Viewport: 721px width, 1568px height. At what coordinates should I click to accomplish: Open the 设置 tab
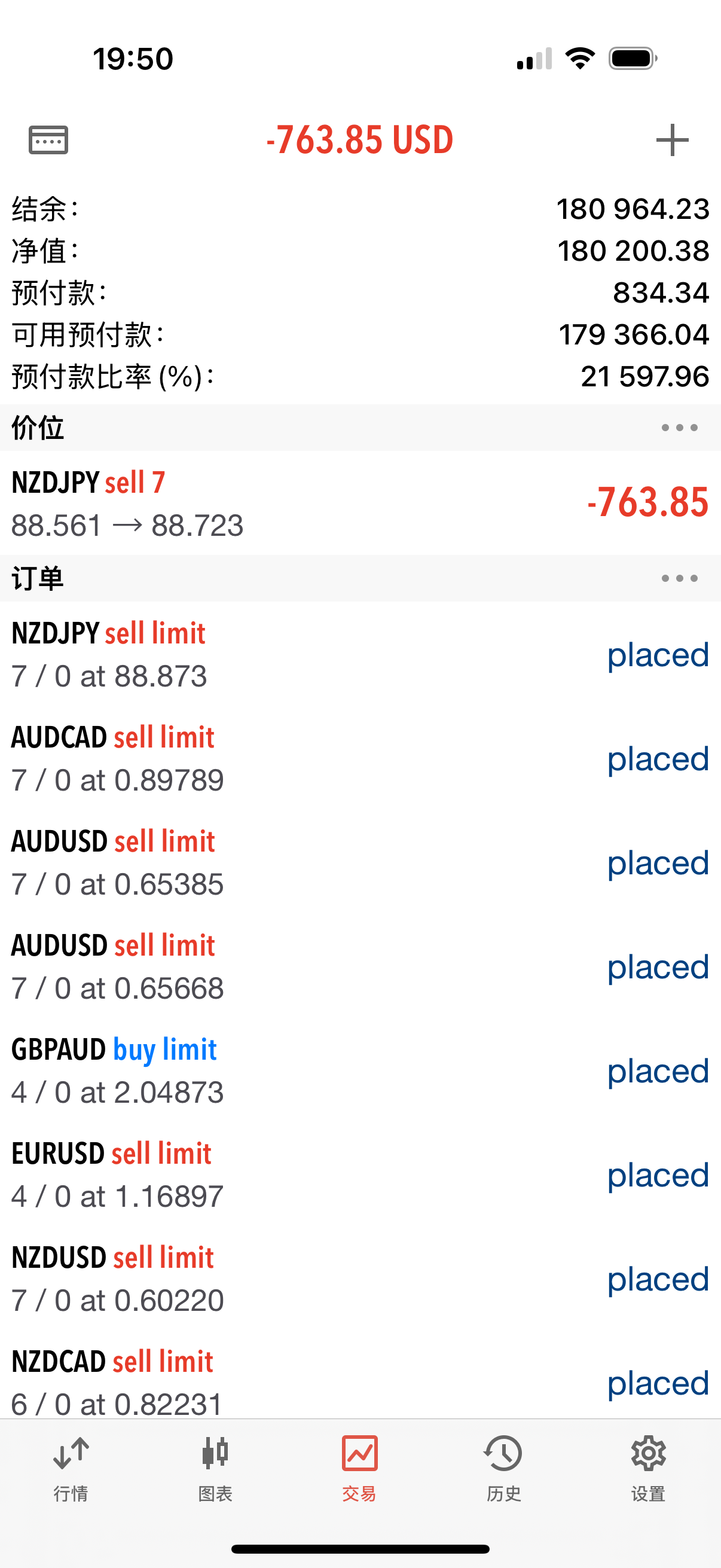click(648, 1469)
